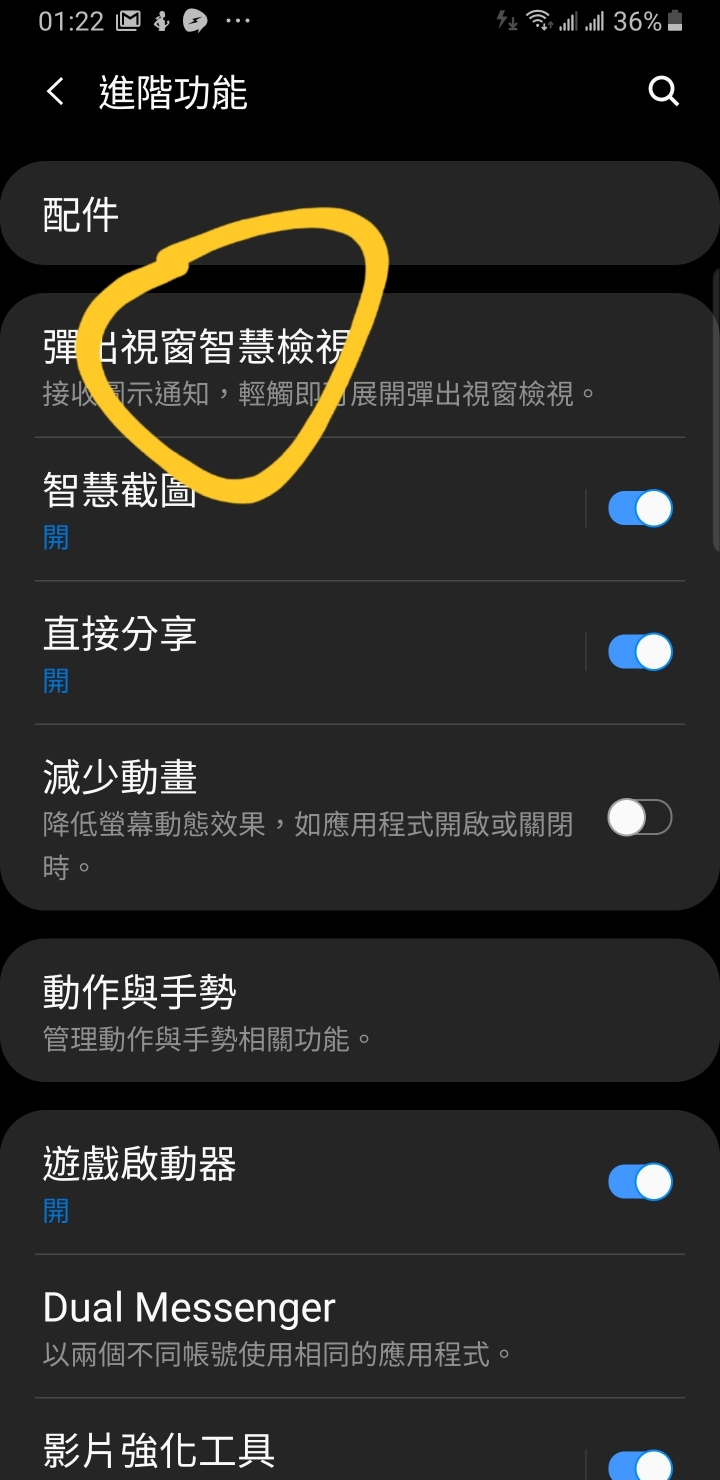Screen dimensions: 720x1480
Task: Go back from 進階功能 screen
Action: click(55, 93)
